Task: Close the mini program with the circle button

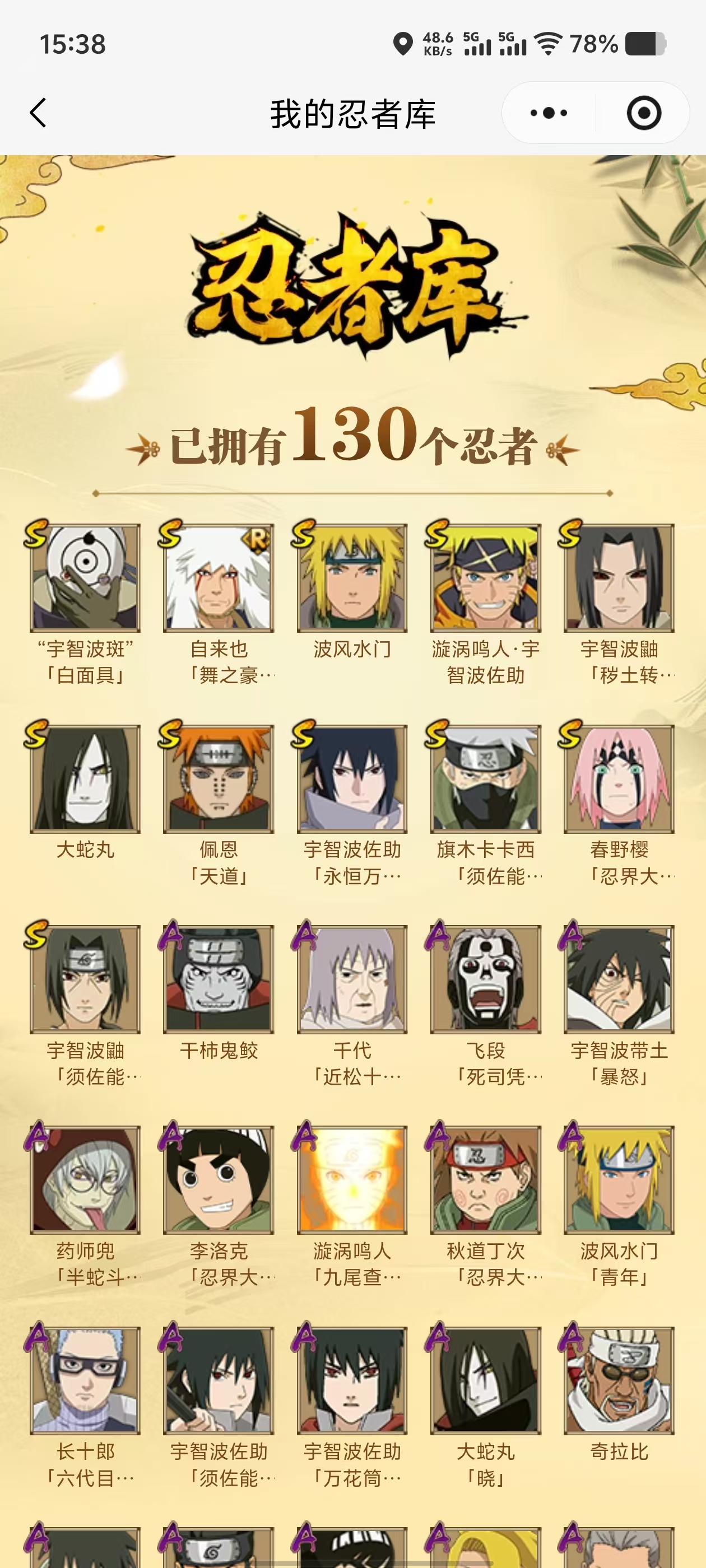Action: click(643, 113)
